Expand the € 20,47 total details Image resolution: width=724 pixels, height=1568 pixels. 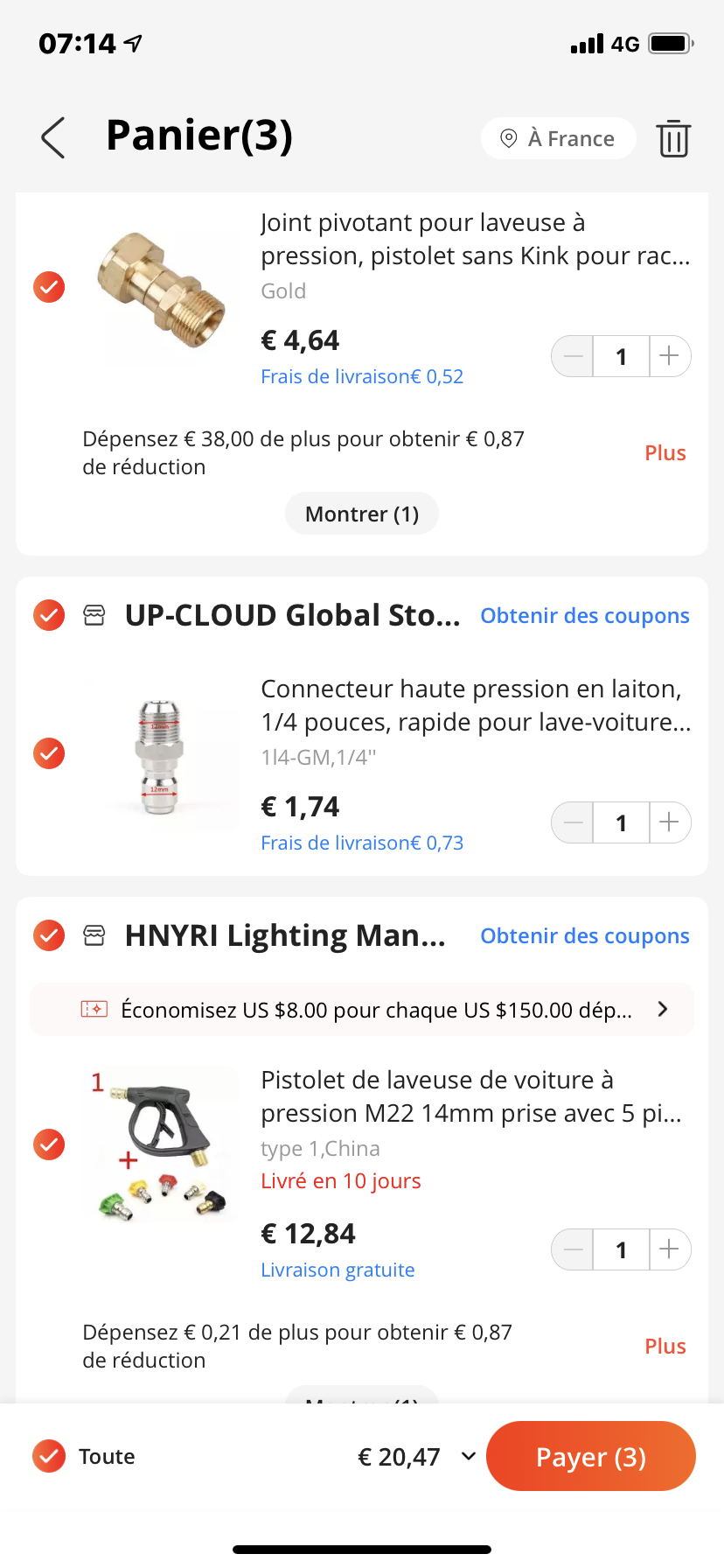(x=469, y=1456)
